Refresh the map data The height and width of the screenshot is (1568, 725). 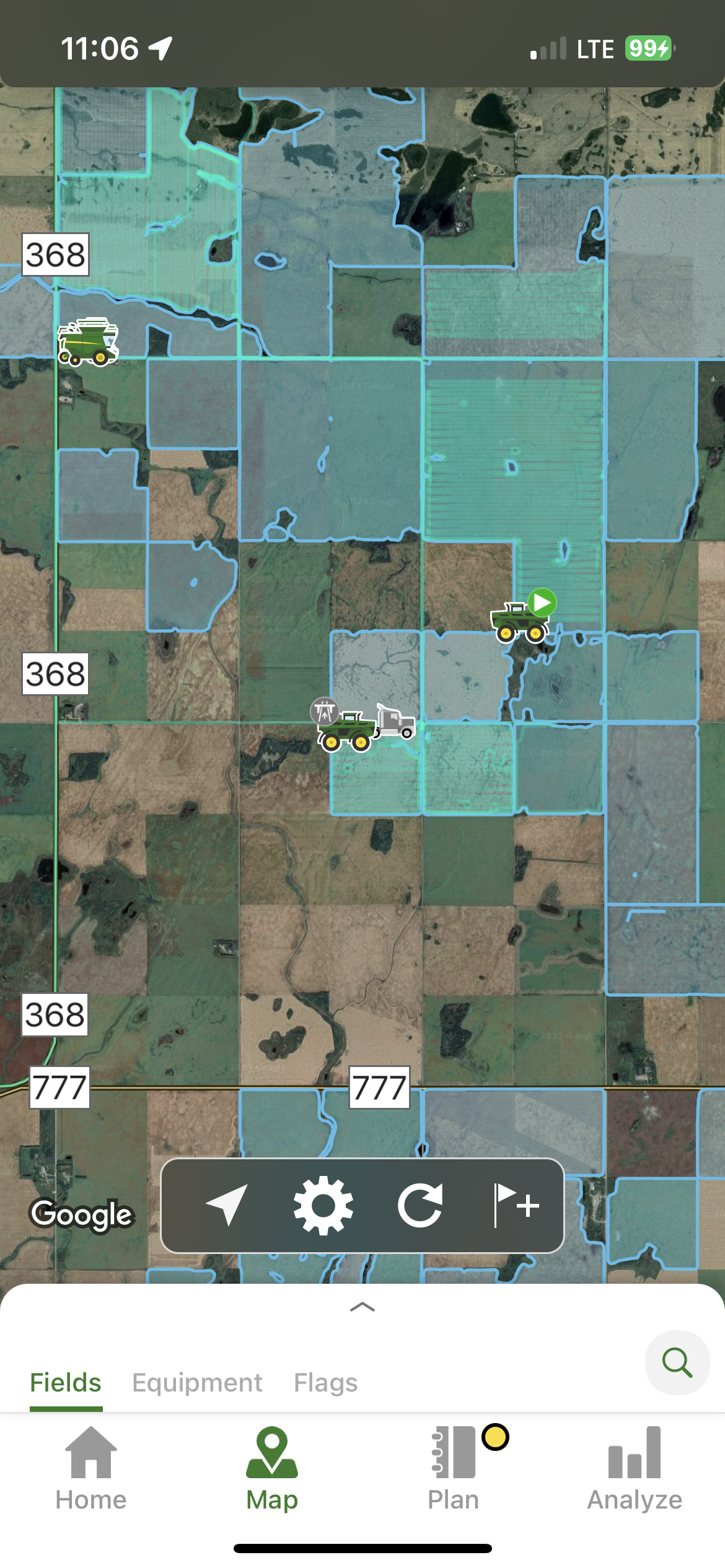421,1205
